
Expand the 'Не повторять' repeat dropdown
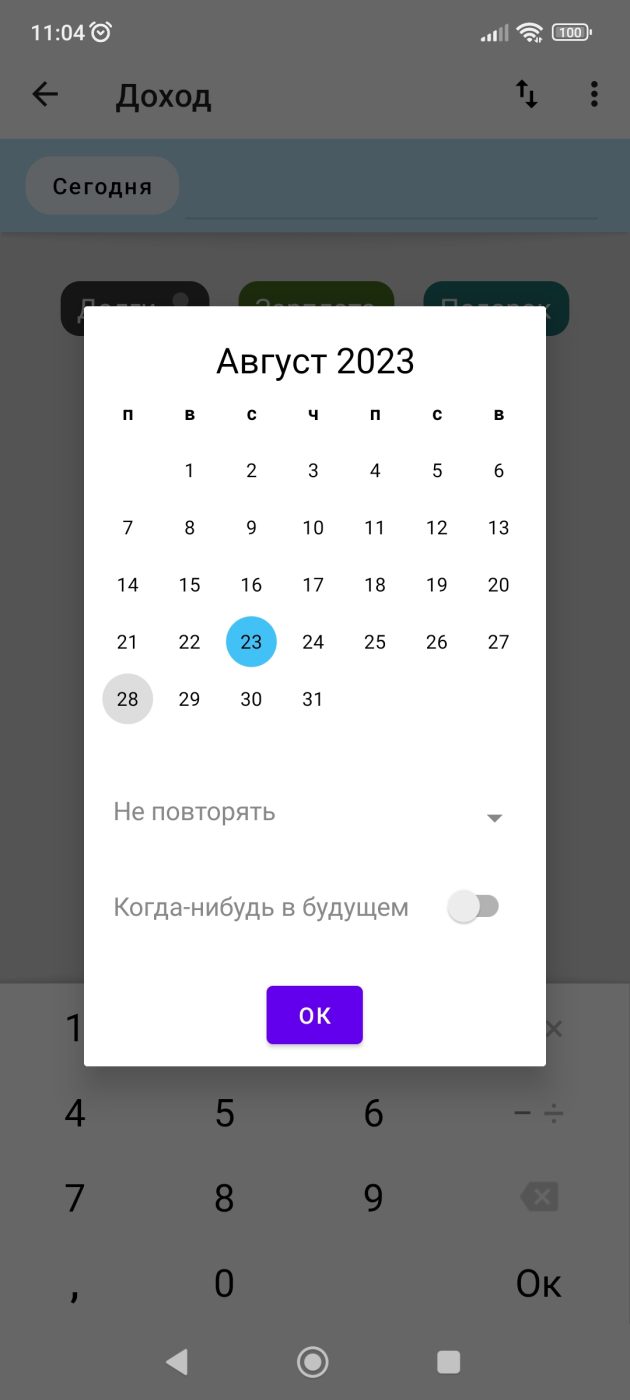(x=493, y=817)
